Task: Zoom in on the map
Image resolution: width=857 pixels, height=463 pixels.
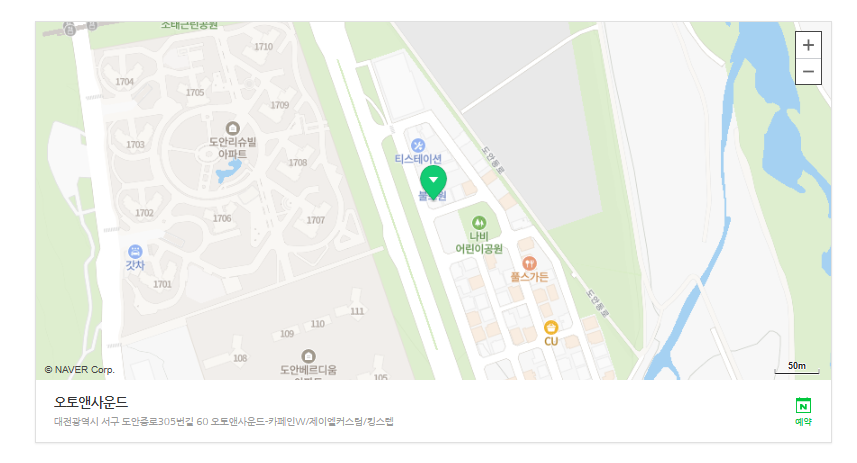Action: 808,45
